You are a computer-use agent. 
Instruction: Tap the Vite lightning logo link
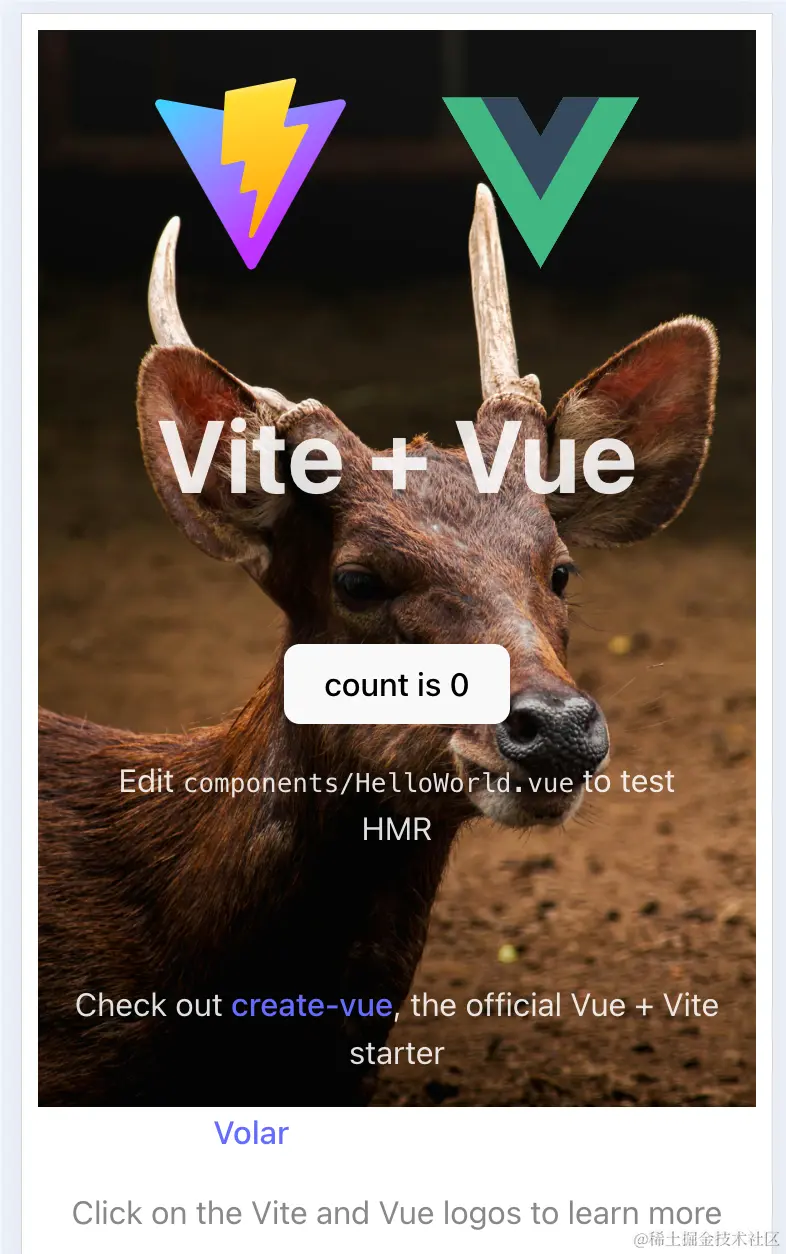[250, 172]
